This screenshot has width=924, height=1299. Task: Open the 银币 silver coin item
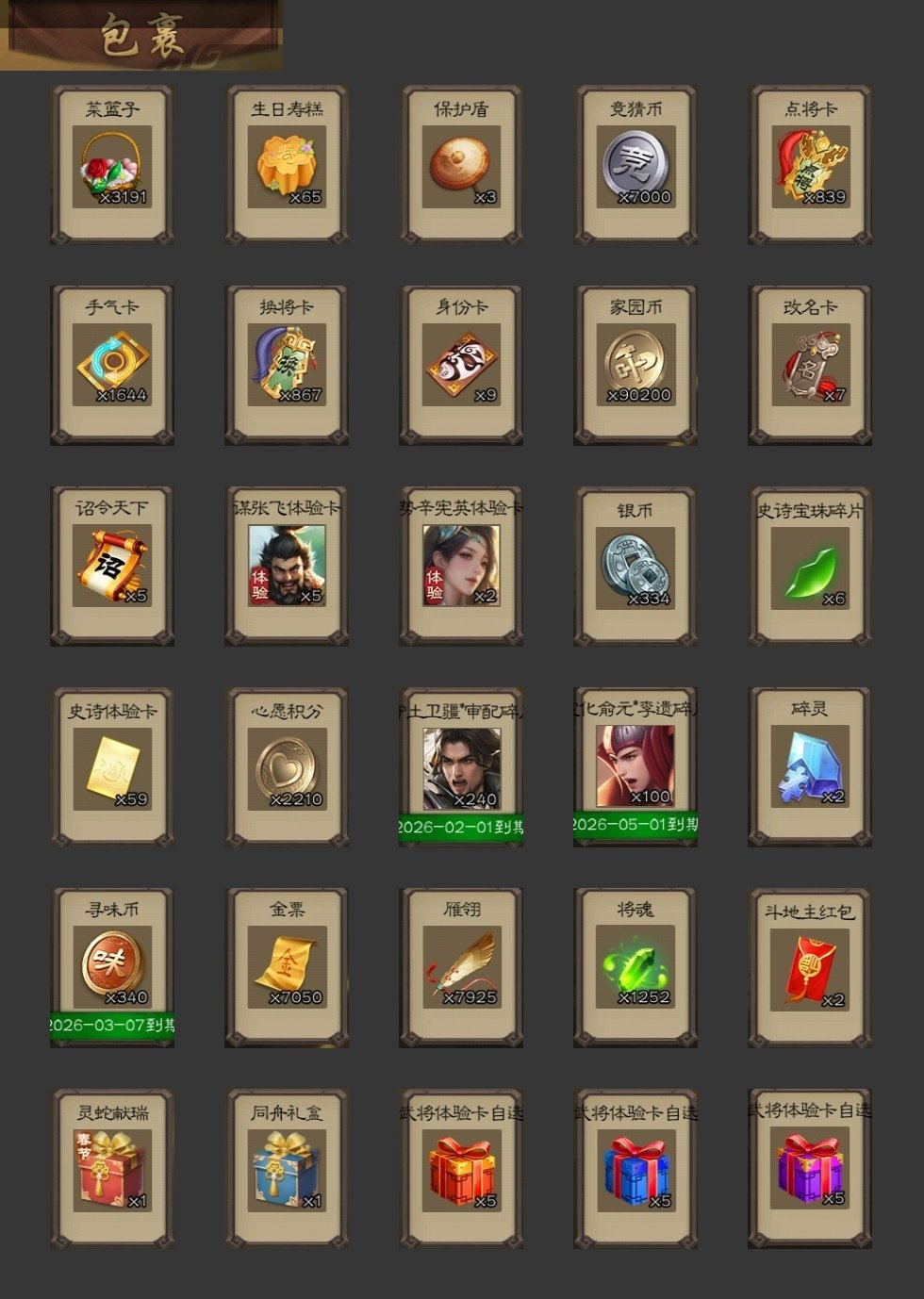[x=635, y=567]
